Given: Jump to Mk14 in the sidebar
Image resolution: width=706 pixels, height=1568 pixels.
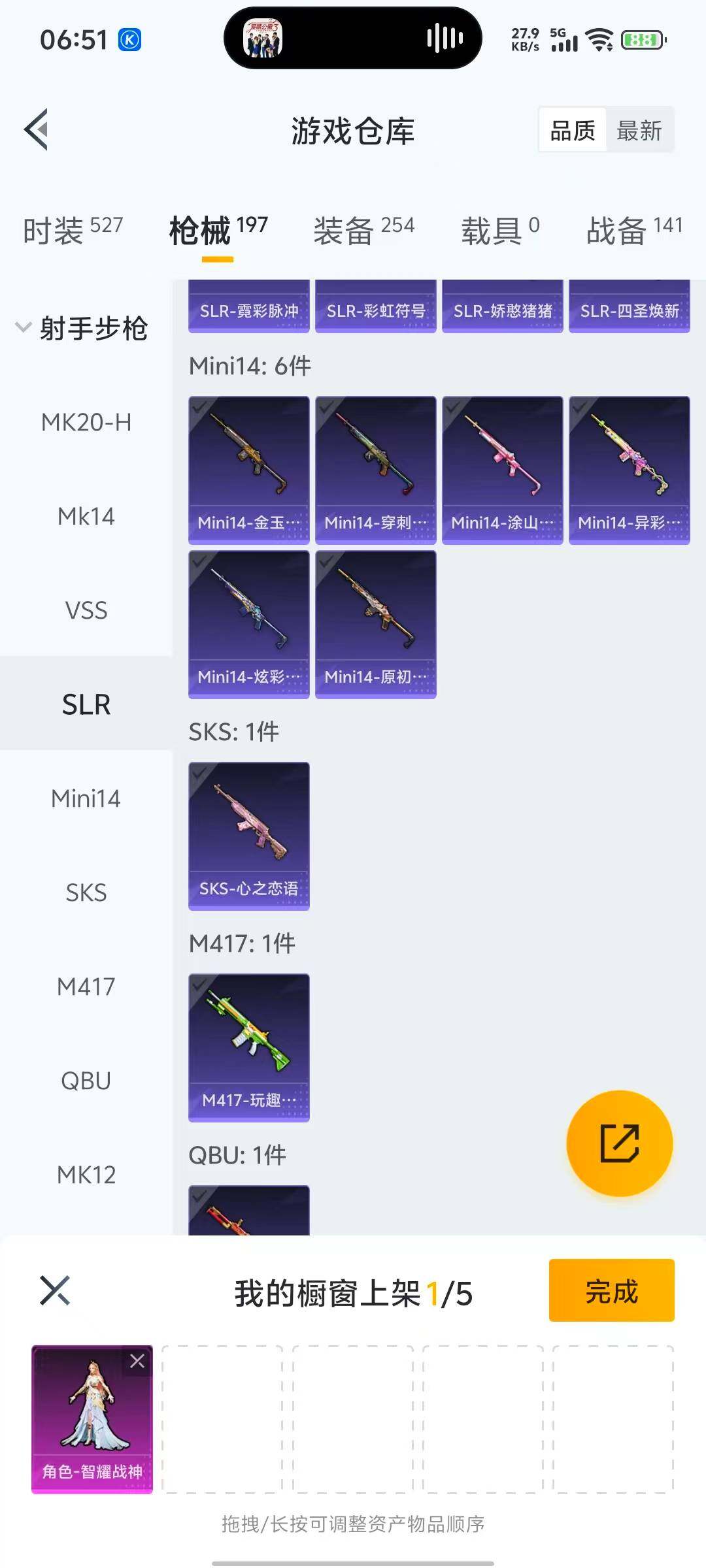Looking at the screenshot, I should (x=86, y=517).
